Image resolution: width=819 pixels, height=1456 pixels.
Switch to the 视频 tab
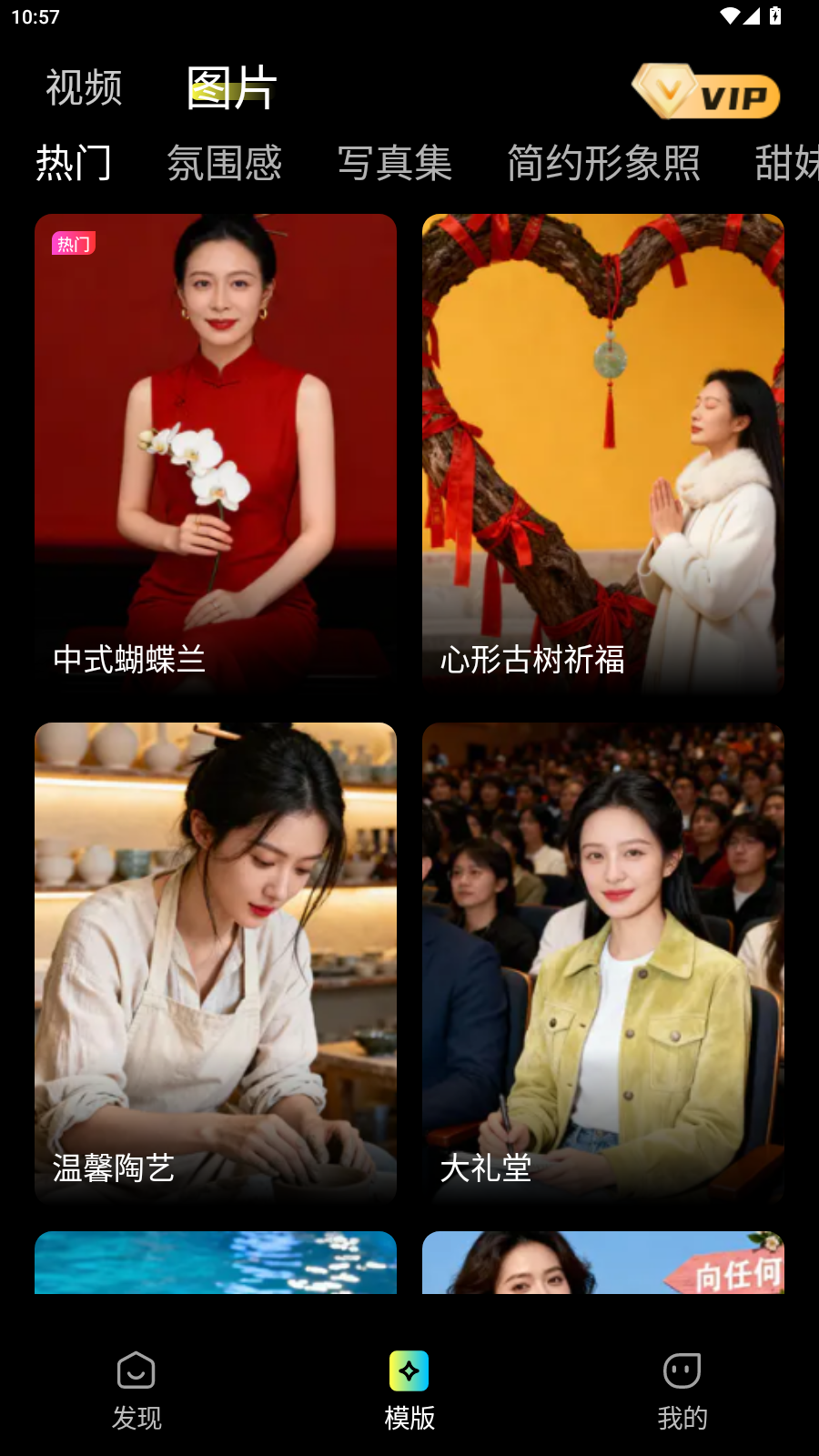83,87
